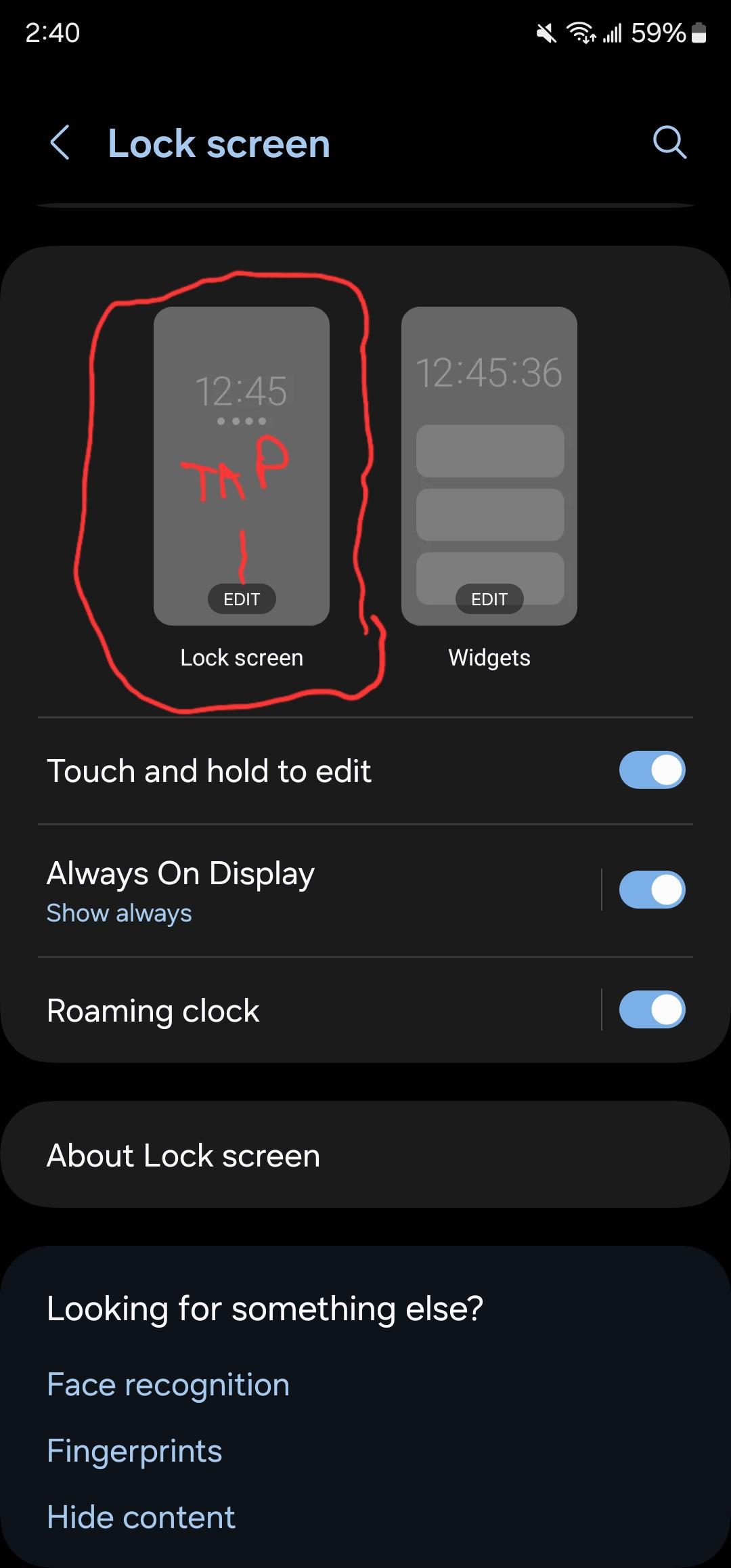Go back from Lock screen settings

coord(60,143)
